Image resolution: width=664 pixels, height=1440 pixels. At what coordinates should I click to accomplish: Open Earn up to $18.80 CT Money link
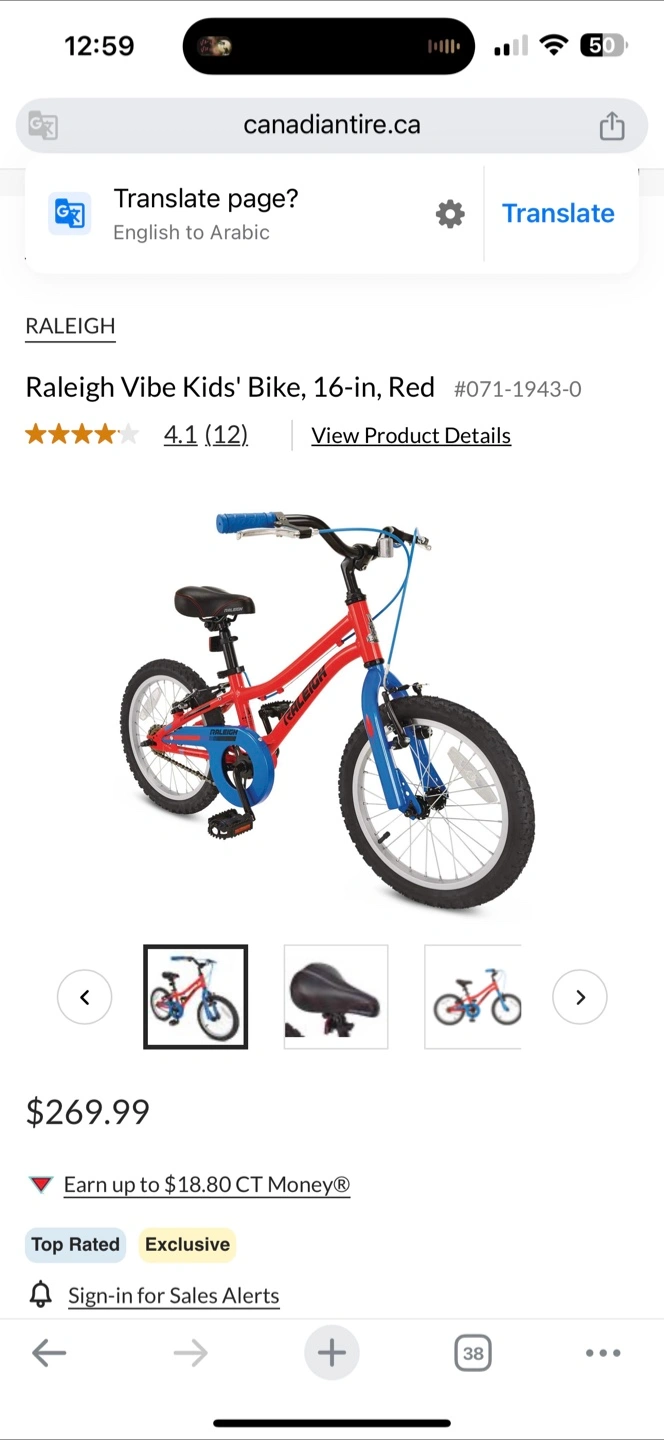207,1185
